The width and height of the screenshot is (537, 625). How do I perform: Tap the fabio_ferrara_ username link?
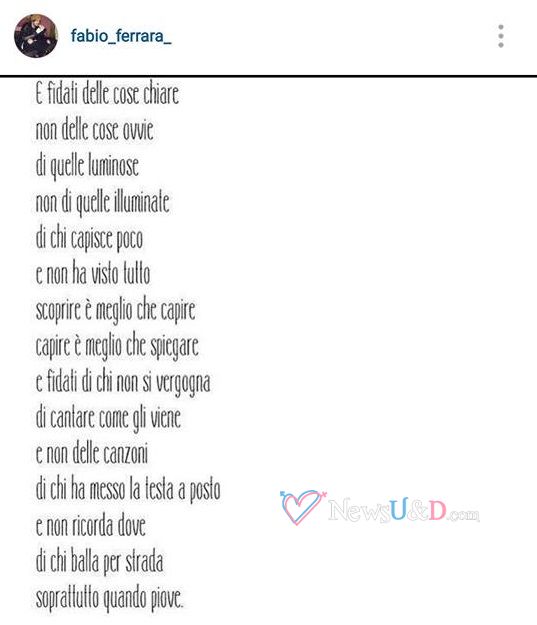point(121,36)
